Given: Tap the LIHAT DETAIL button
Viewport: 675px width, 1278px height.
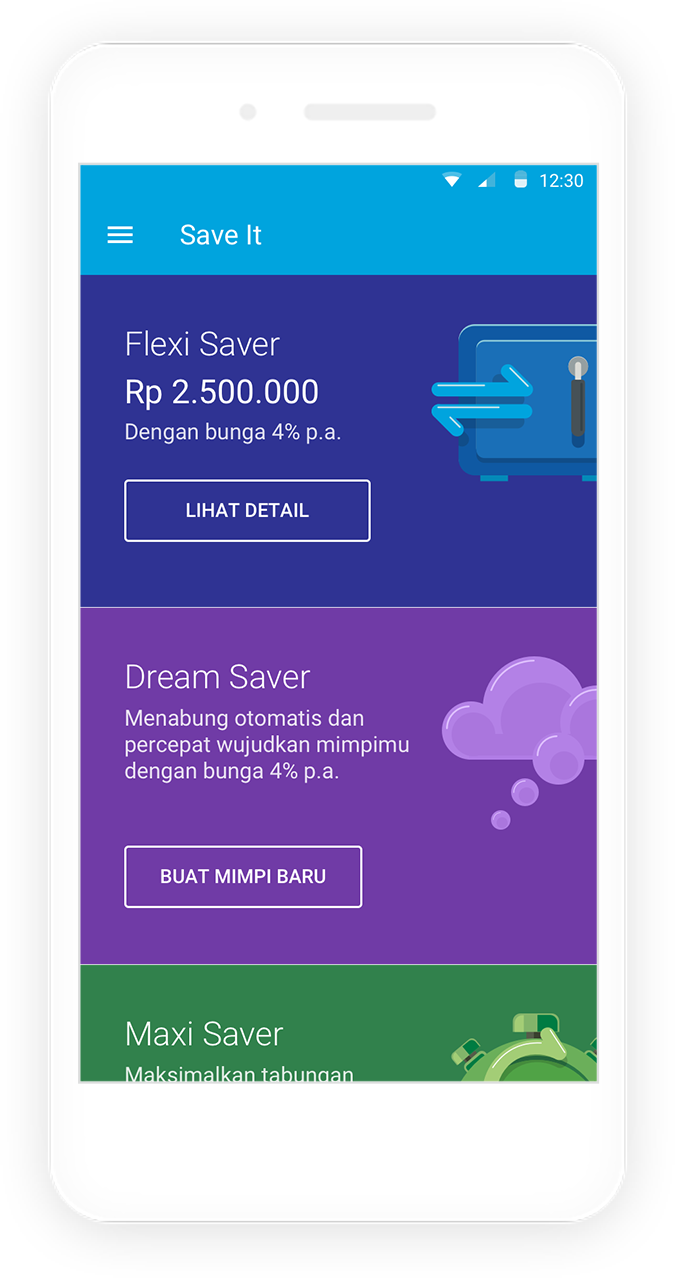Looking at the screenshot, I should (x=247, y=511).
